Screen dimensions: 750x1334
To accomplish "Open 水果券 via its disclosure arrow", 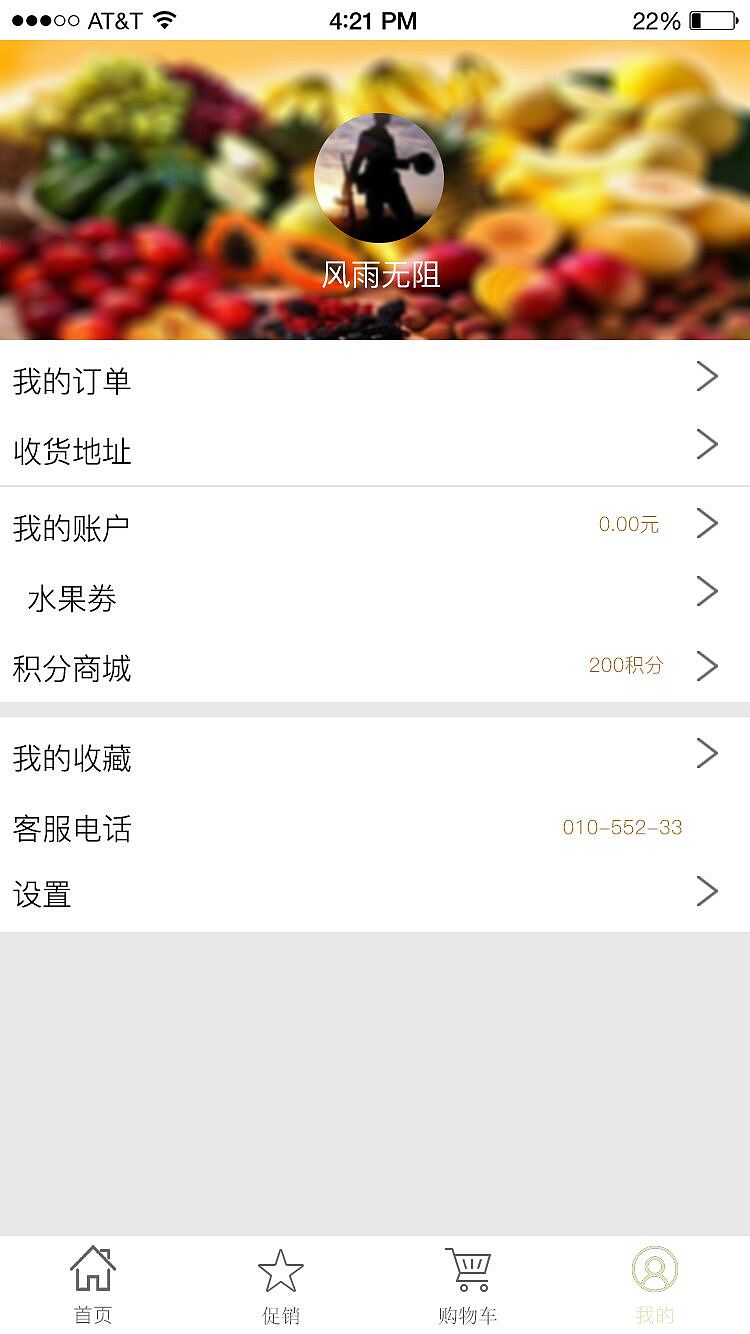I will pyautogui.click(x=708, y=591).
